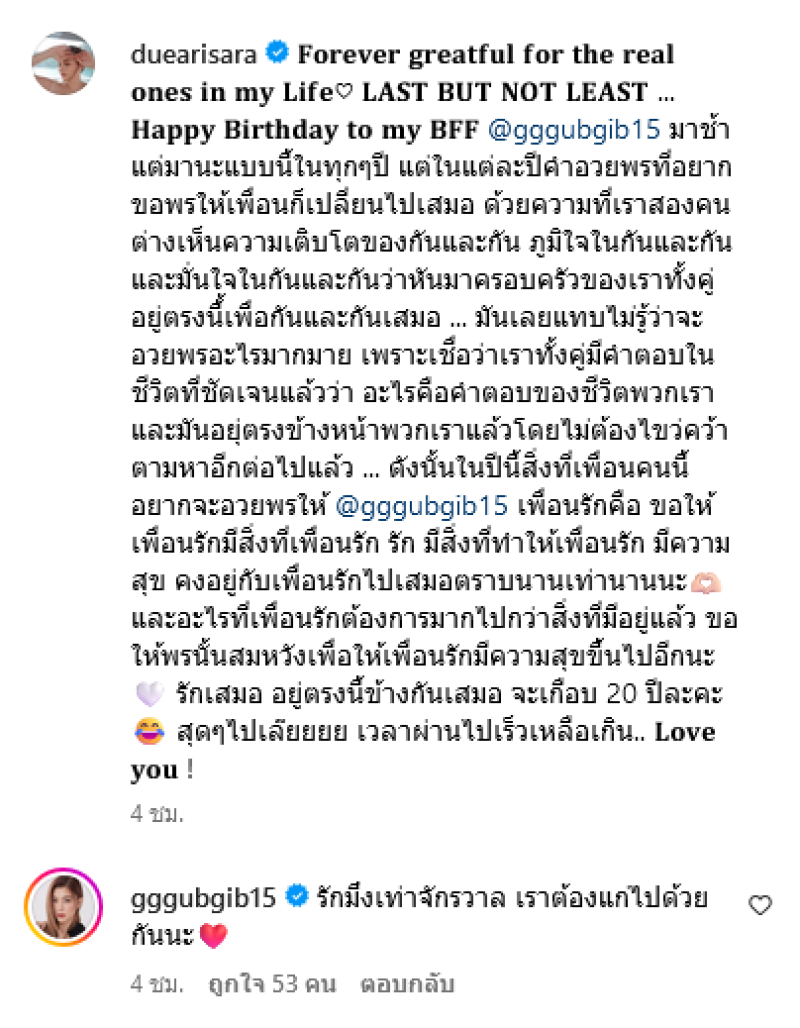Open gggubgib15 username on the comment

click(x=203, y=897)
